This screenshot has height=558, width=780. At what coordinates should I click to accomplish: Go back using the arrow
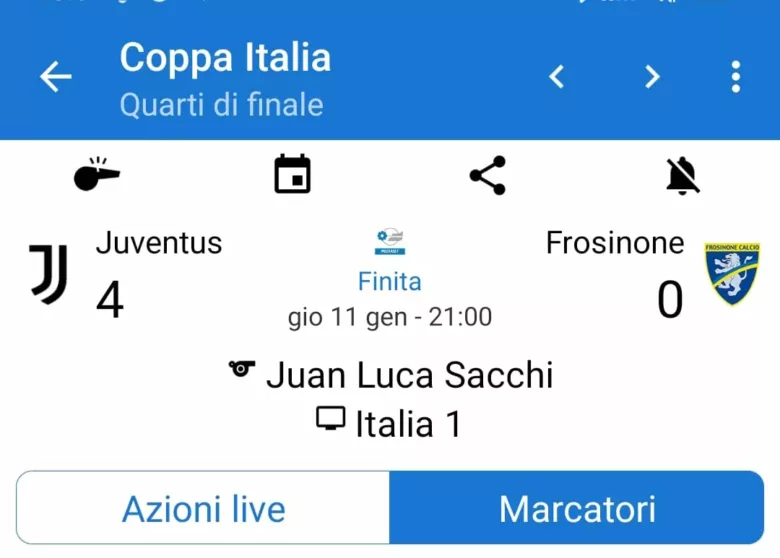click(x=56, y=77)
